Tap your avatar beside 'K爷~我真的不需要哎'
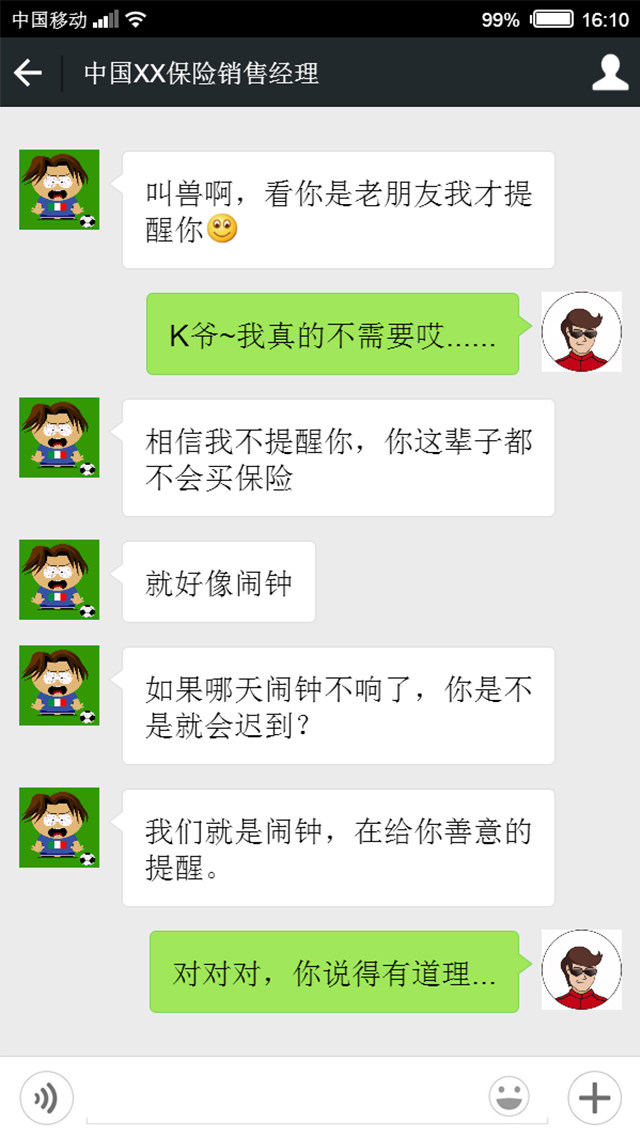 tap(581, 333)
